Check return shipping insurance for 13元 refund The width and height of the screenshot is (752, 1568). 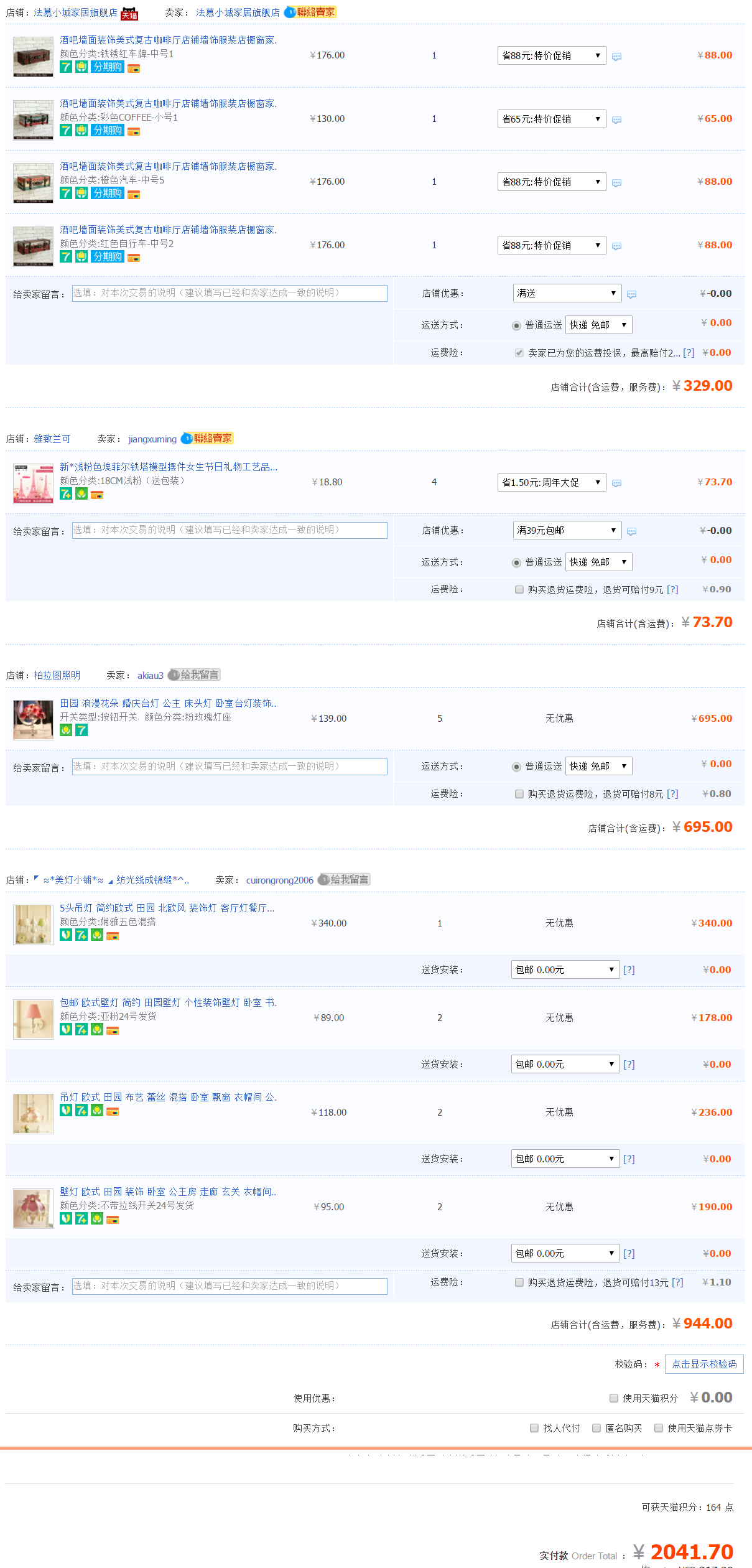[x=519, y=1282]
